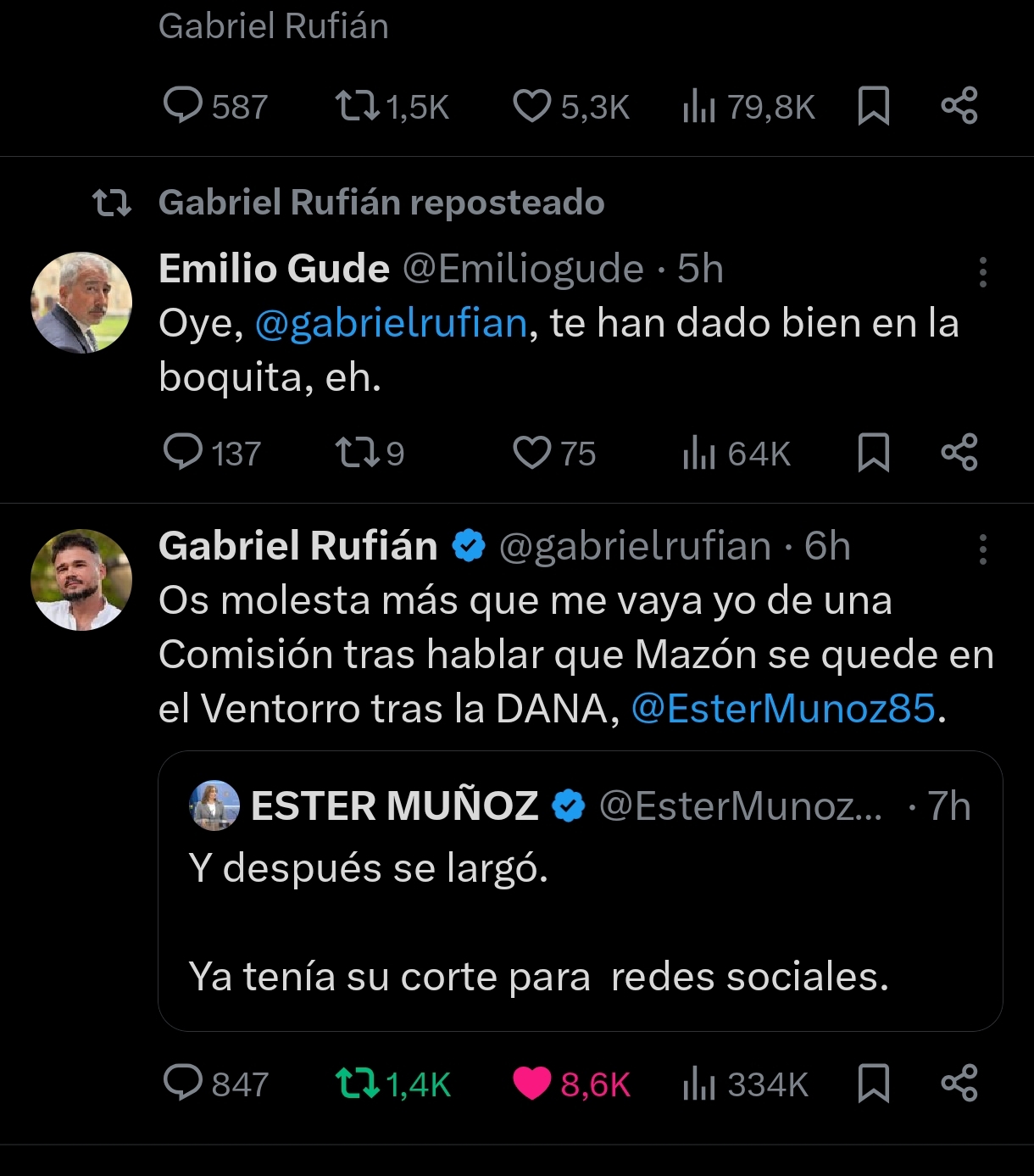Follow the @gabrielrufian mention link
1034x1176 pixels.
(x=391, y=324)
